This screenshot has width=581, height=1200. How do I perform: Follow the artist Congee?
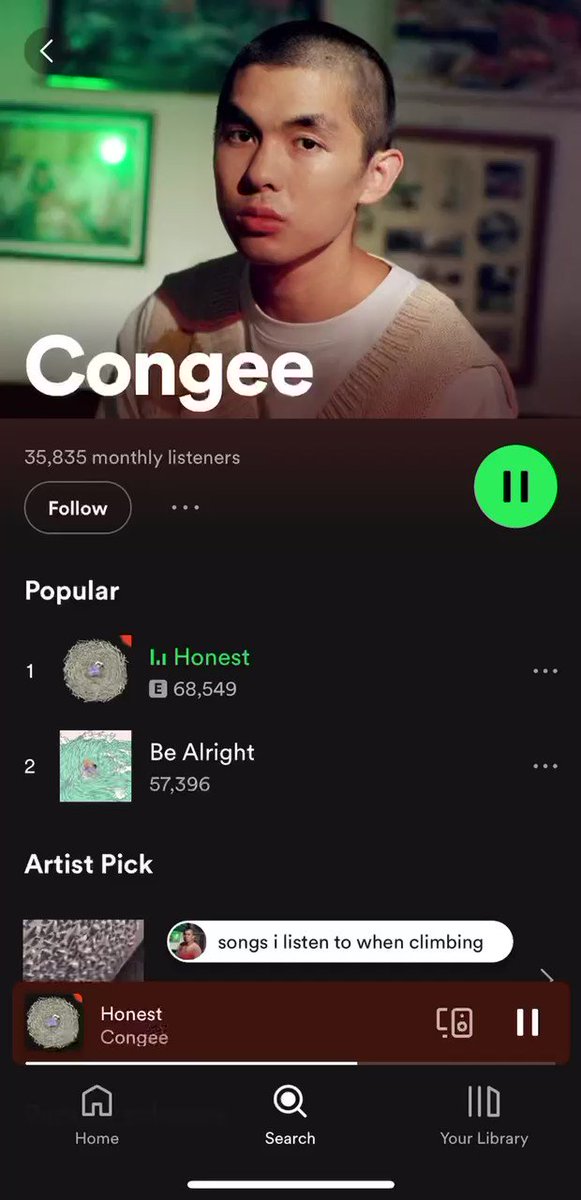78,508
